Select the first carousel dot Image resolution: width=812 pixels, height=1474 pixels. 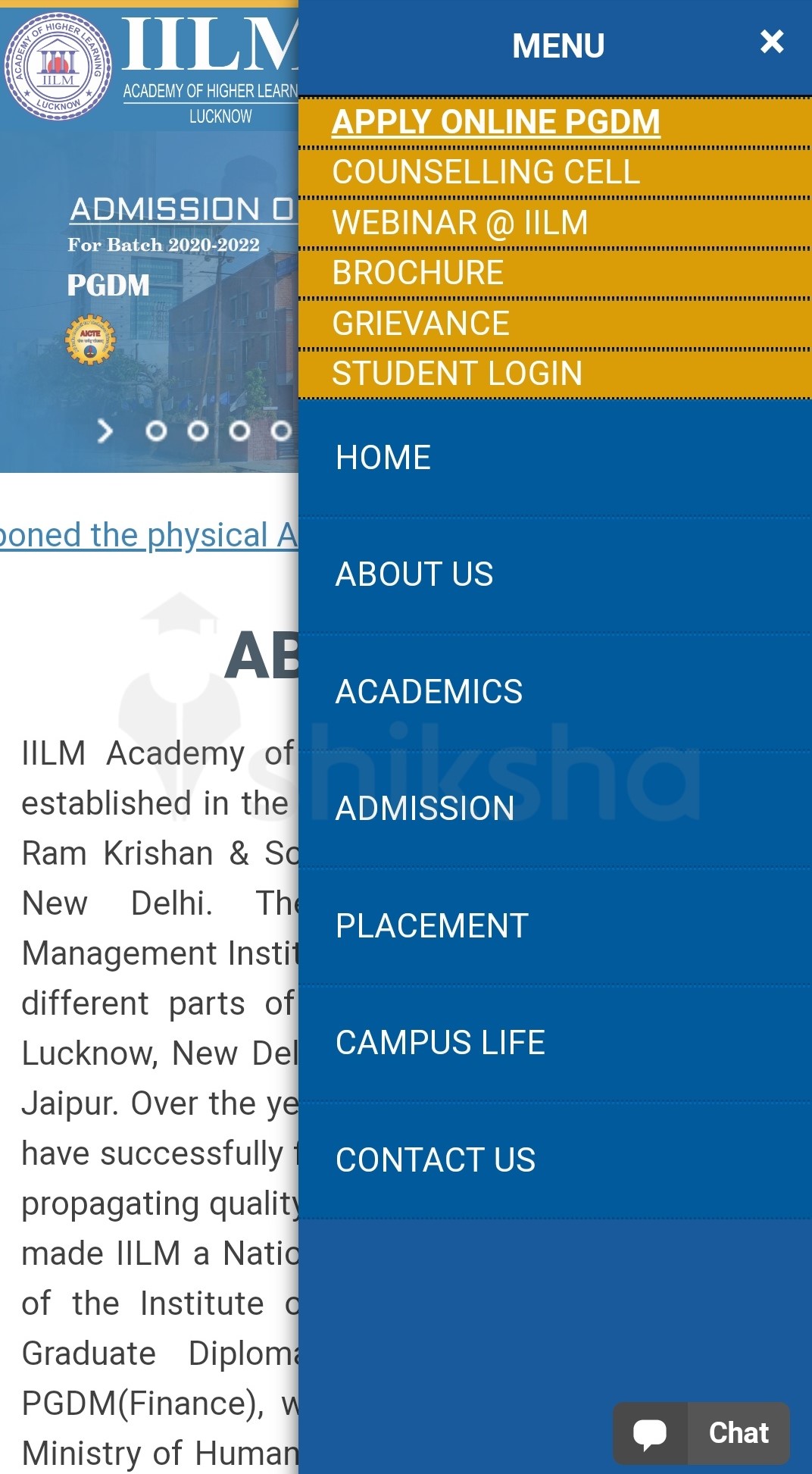pos(157,429)
